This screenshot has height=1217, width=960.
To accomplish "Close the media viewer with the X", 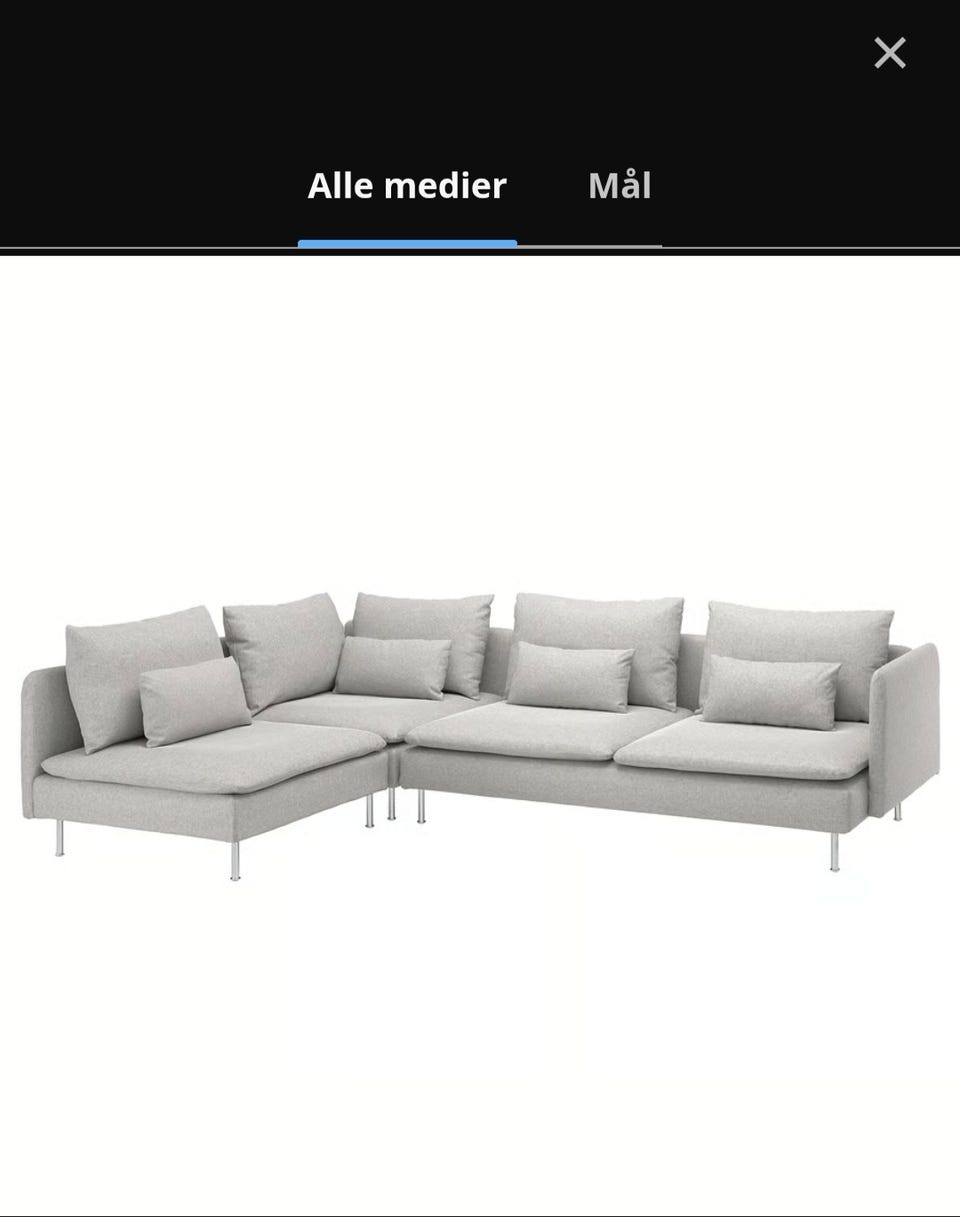I will [x=888, y=53].
